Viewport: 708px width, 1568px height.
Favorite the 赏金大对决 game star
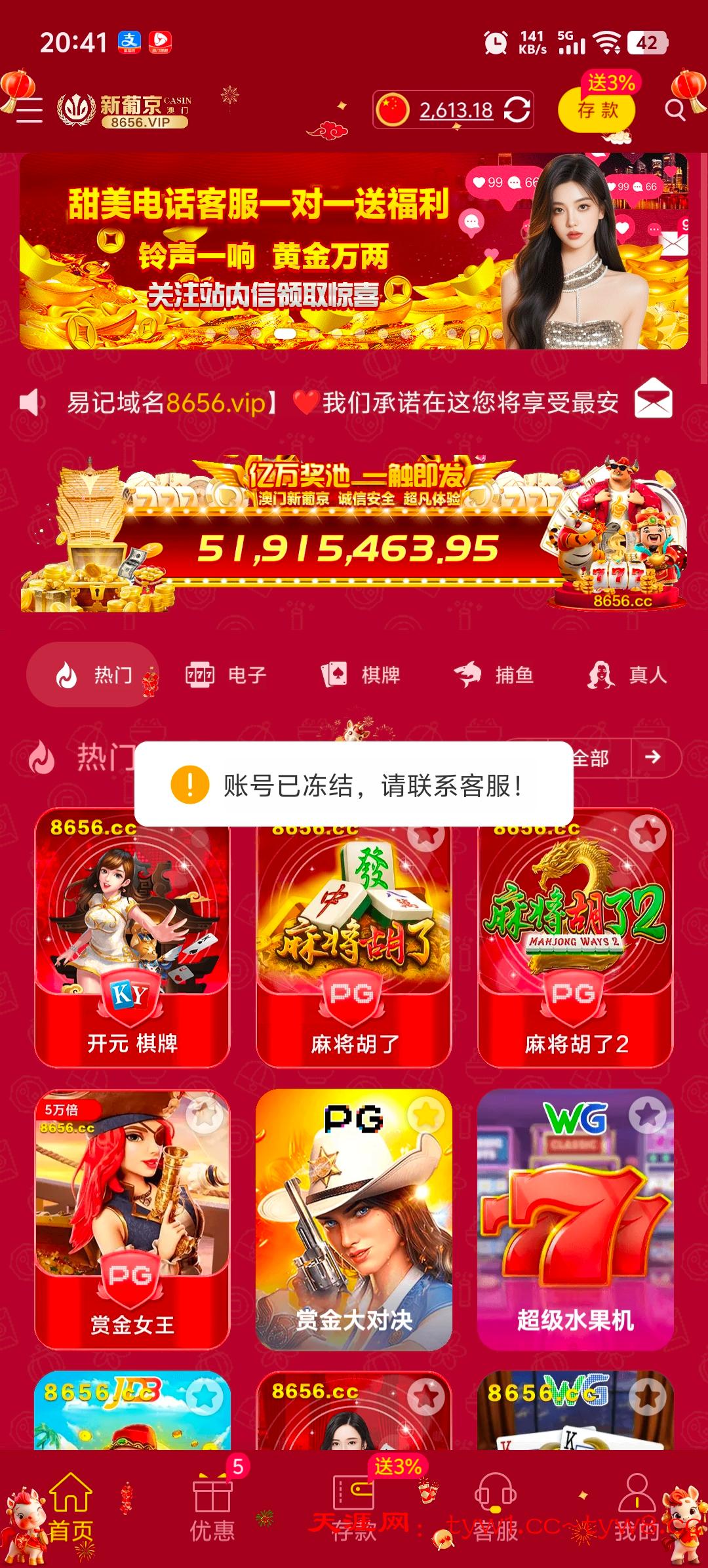(426, 1114)
